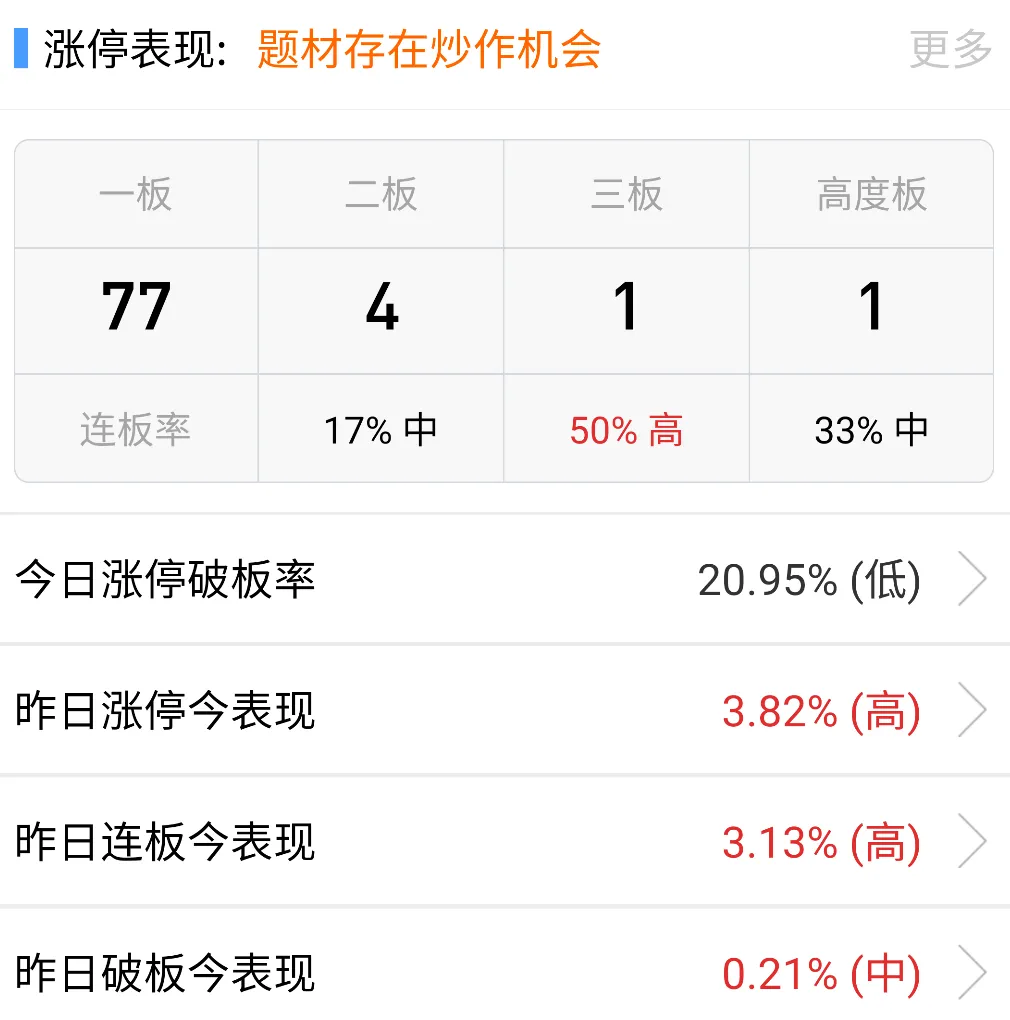Open the 昨日涨停今表现 row
1010x1020 pixels.
[504, 711]
